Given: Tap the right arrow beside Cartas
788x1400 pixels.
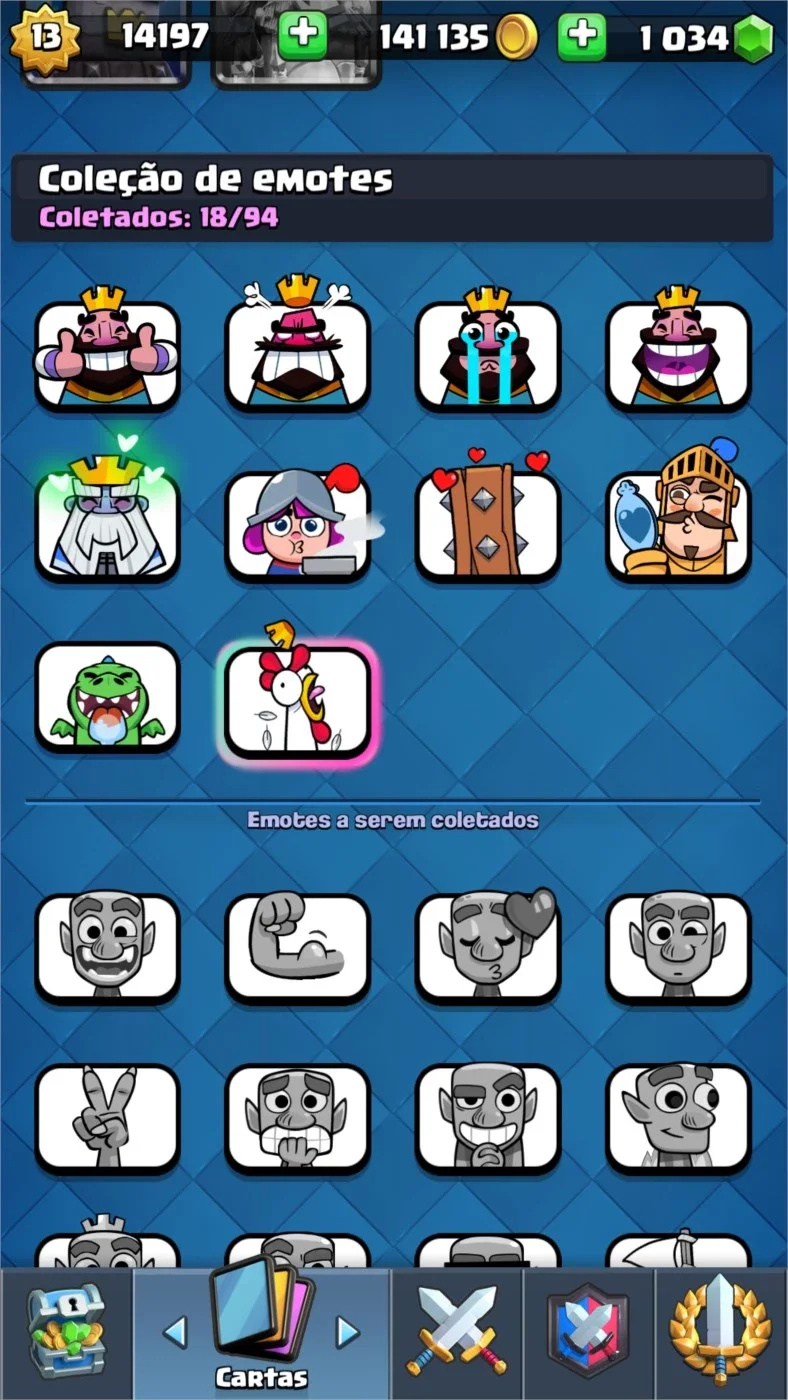Looking at the screenshot, I should [x=347, y=1331].
